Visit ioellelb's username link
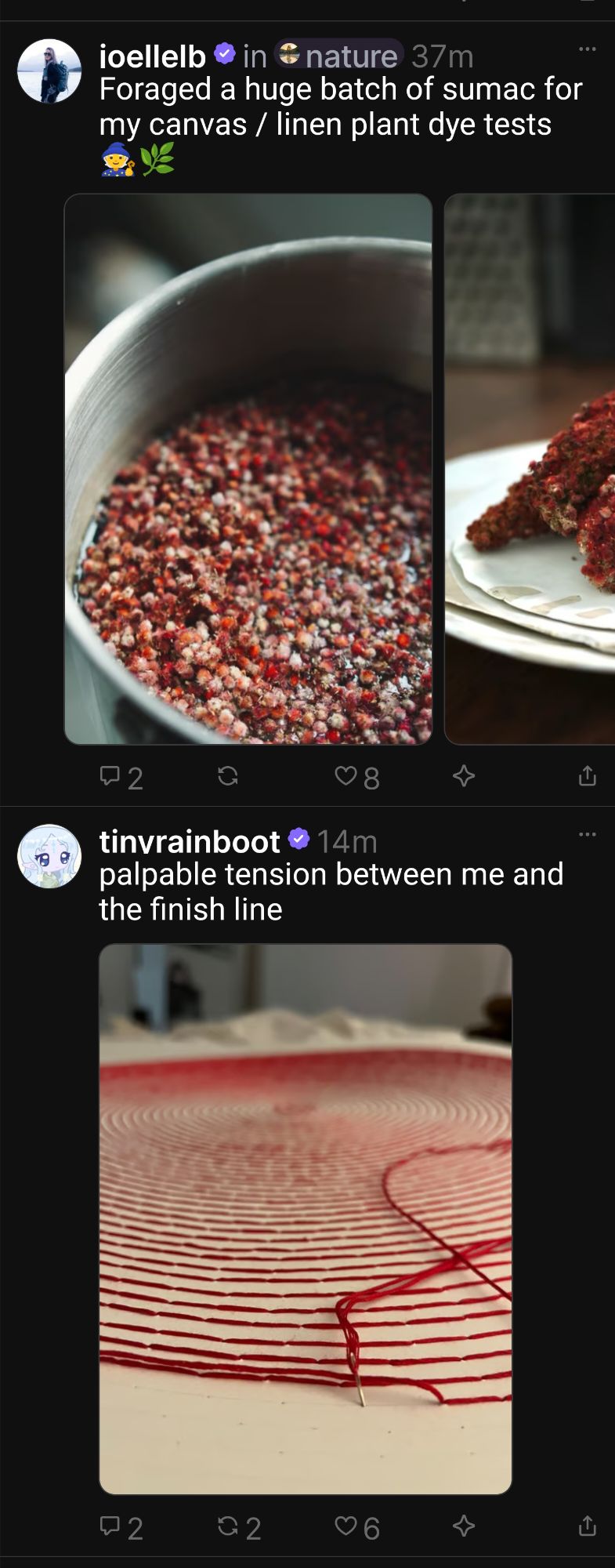The width and height of the screenshot is (615, 1568). pos(153,56)
